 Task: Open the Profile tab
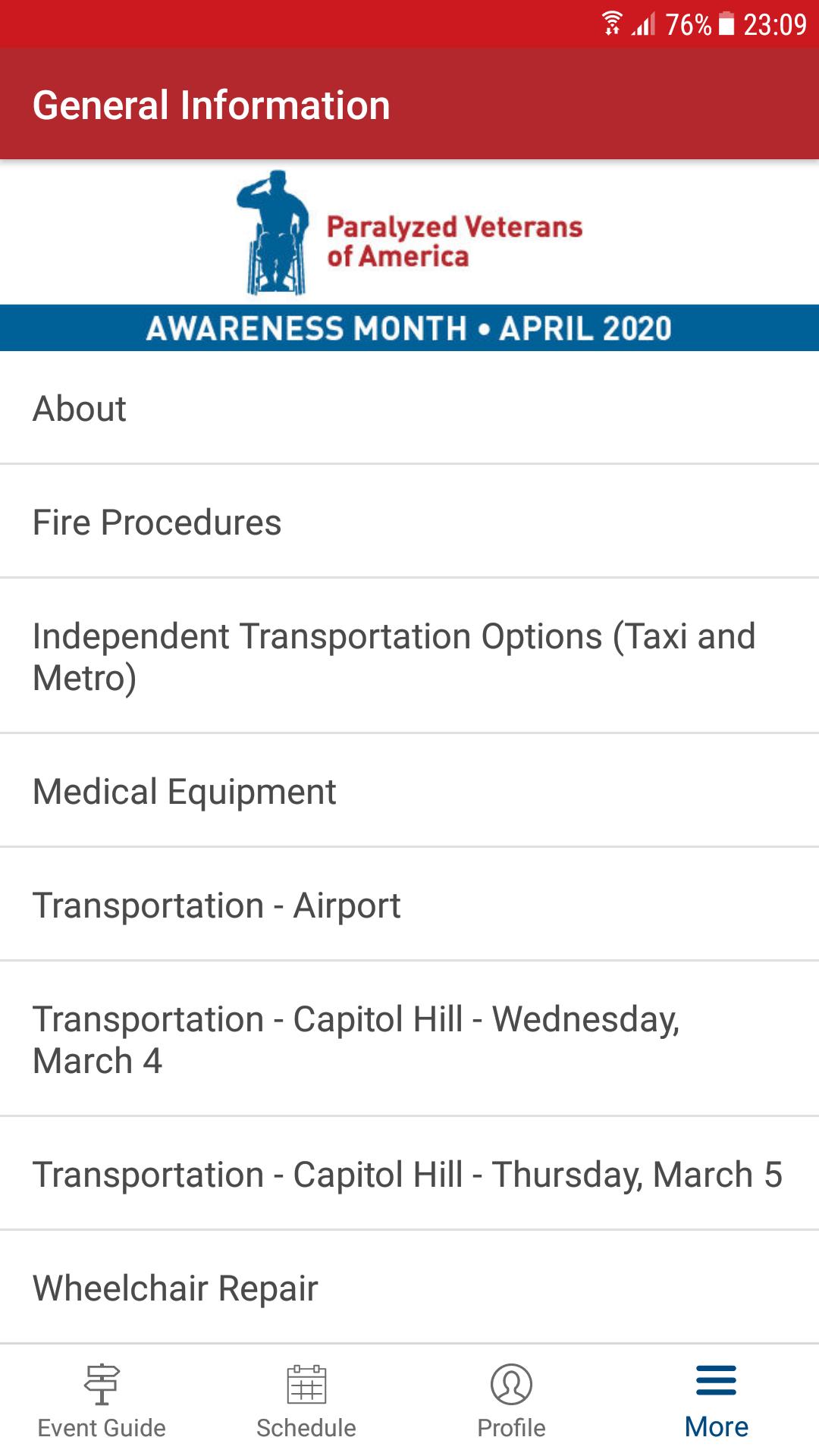coord(512,1401)
